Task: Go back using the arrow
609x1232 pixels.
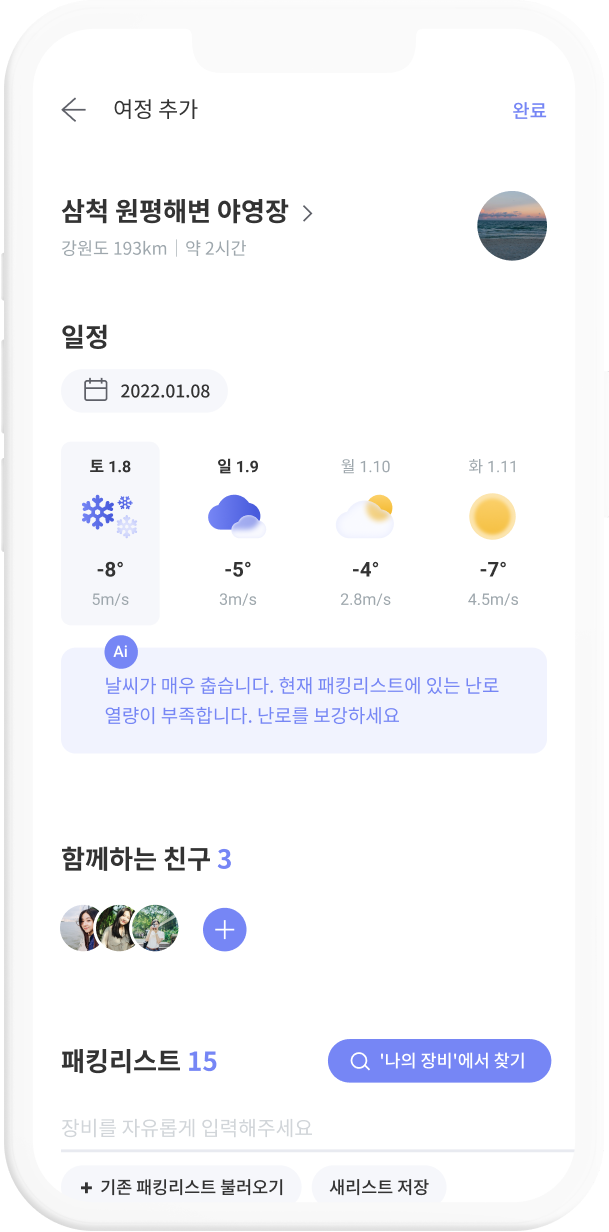Action: click(x=73, y=110)
